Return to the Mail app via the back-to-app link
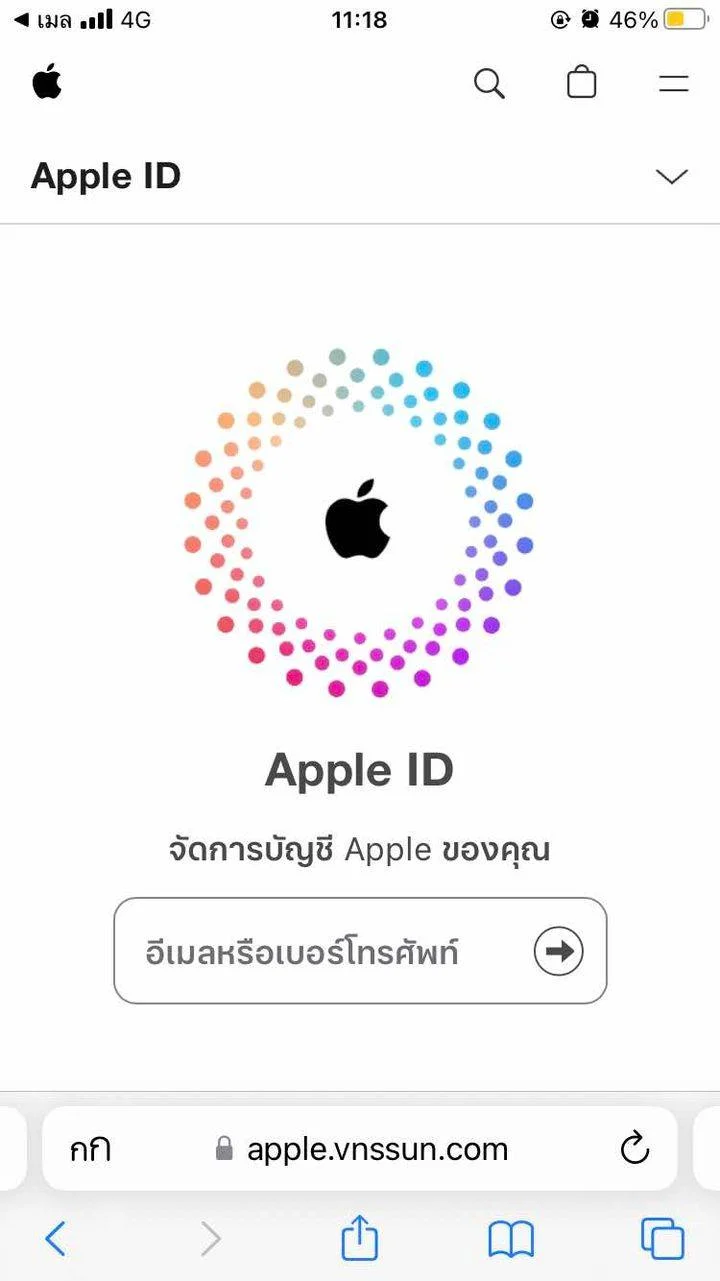Screen dimensions: 720x1281 tap(42, 19)
